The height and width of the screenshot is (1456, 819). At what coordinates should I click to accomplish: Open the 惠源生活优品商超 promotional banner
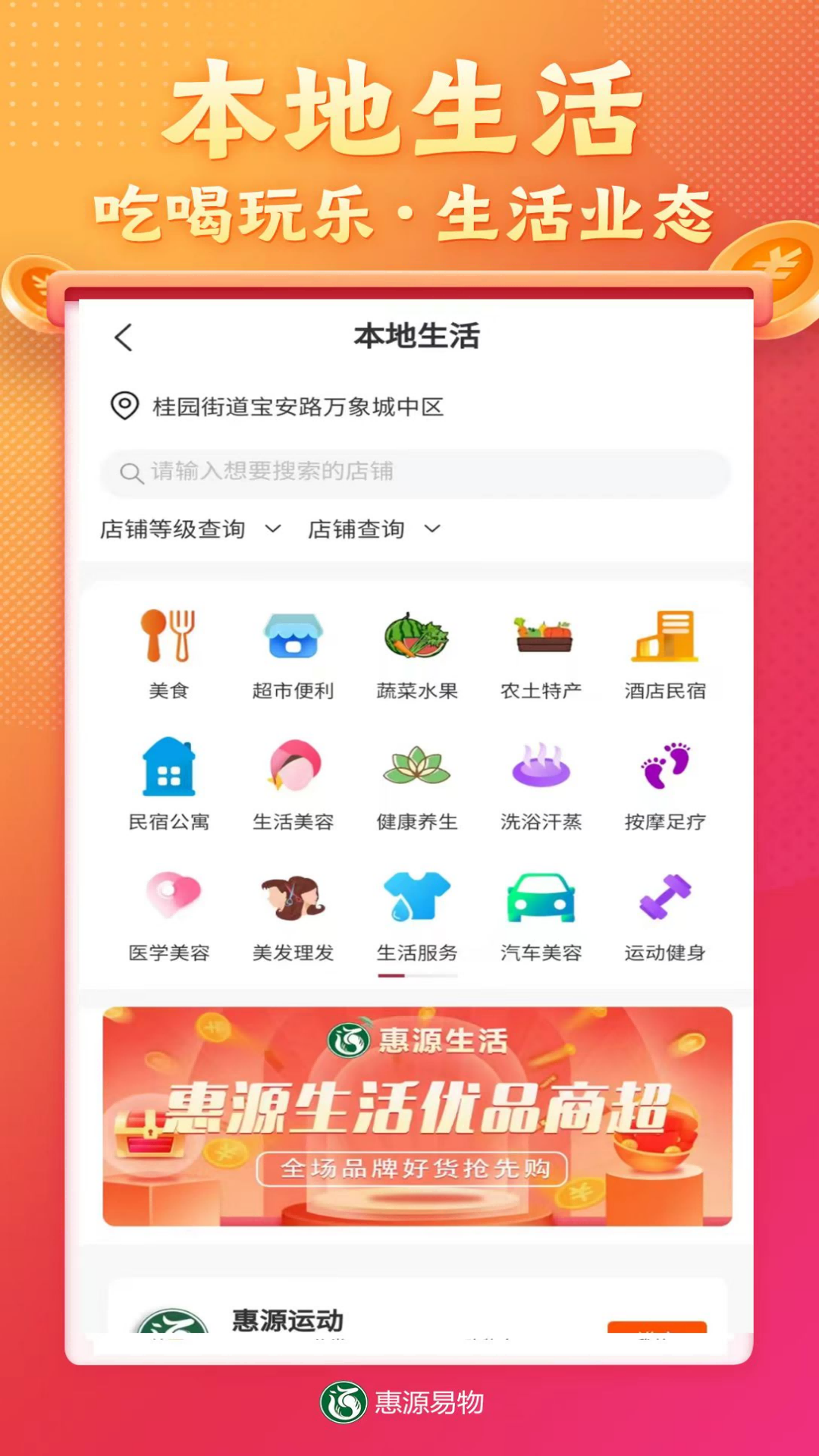pos(416,1113)
